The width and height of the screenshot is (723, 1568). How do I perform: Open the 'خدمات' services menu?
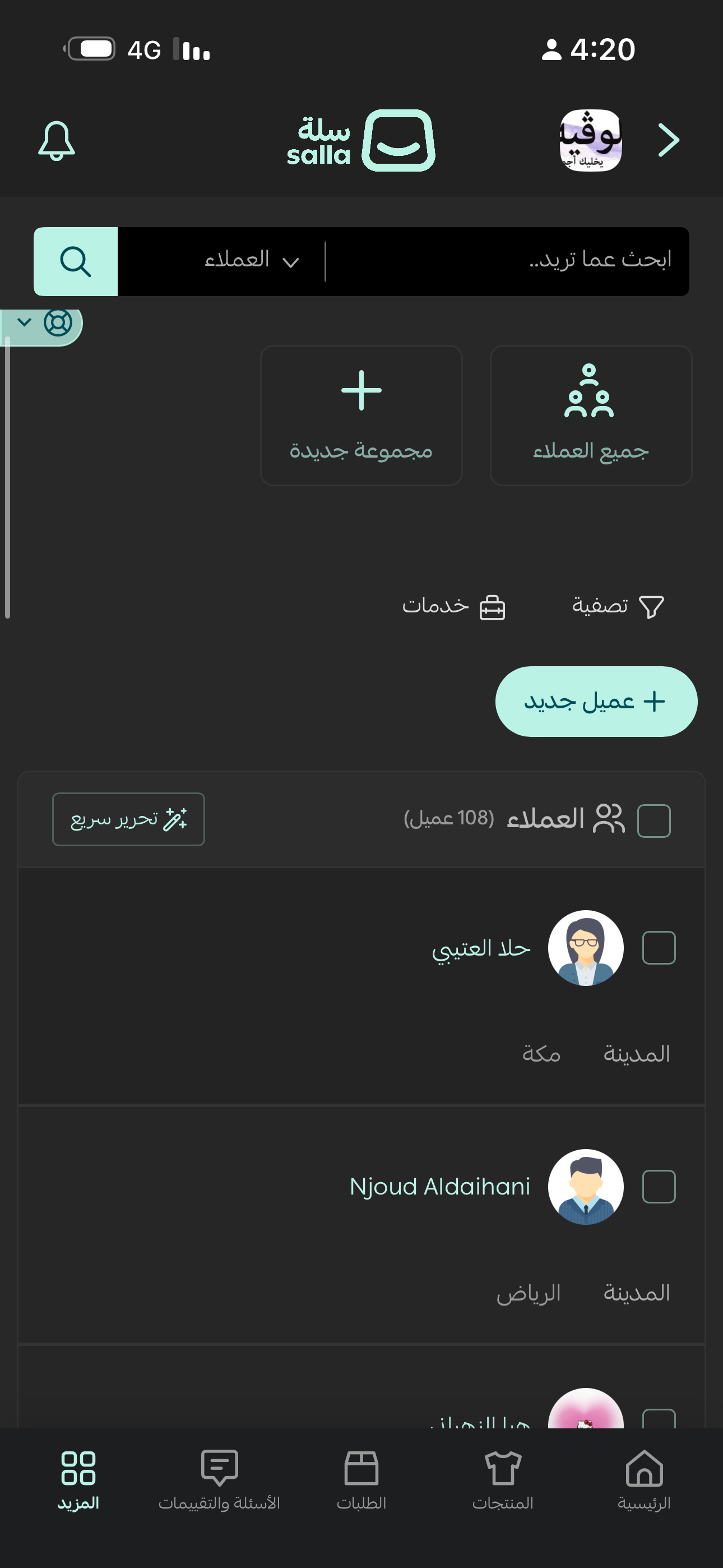(x=453, y=606)
